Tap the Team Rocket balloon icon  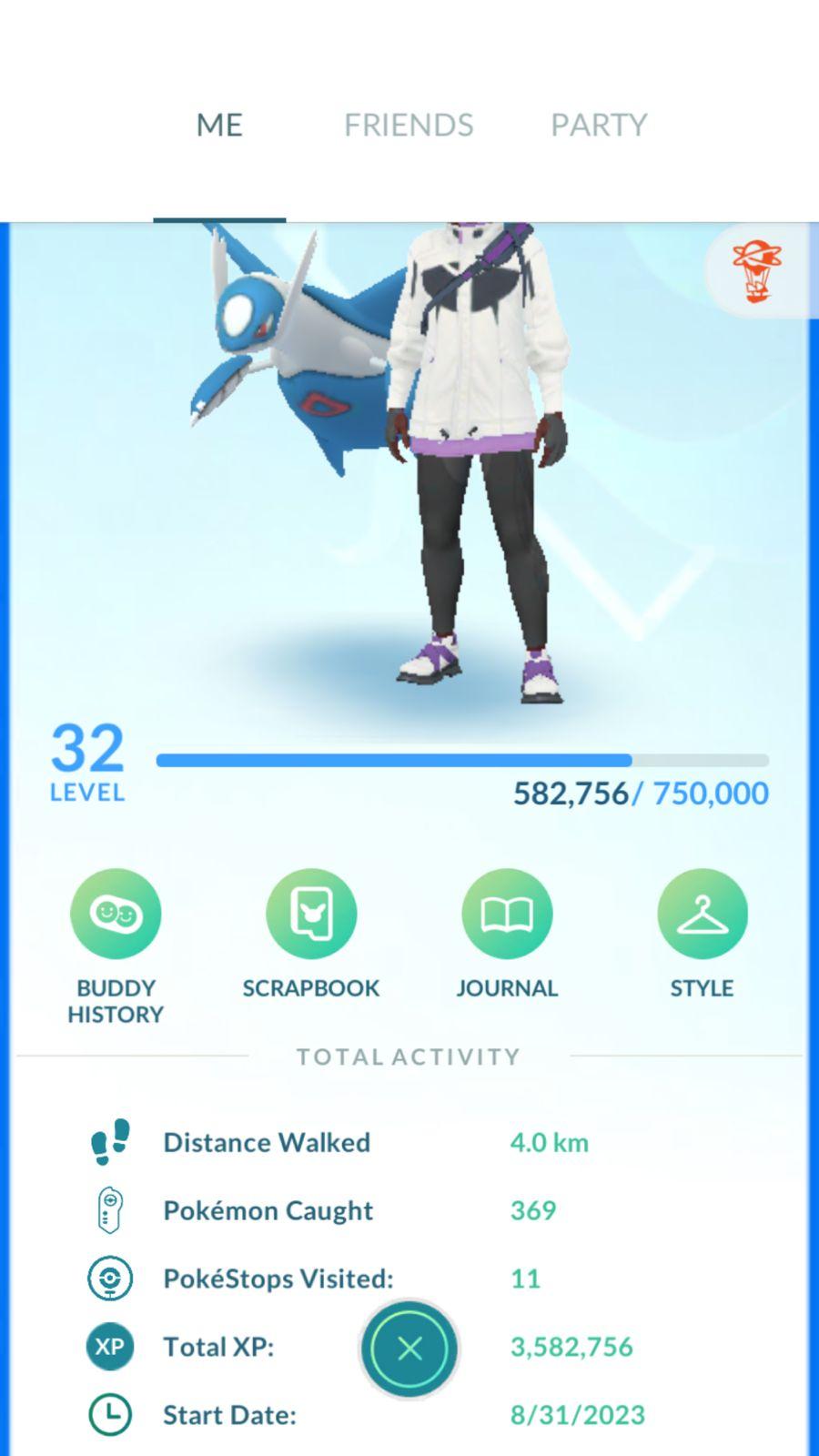coord(757,271)
